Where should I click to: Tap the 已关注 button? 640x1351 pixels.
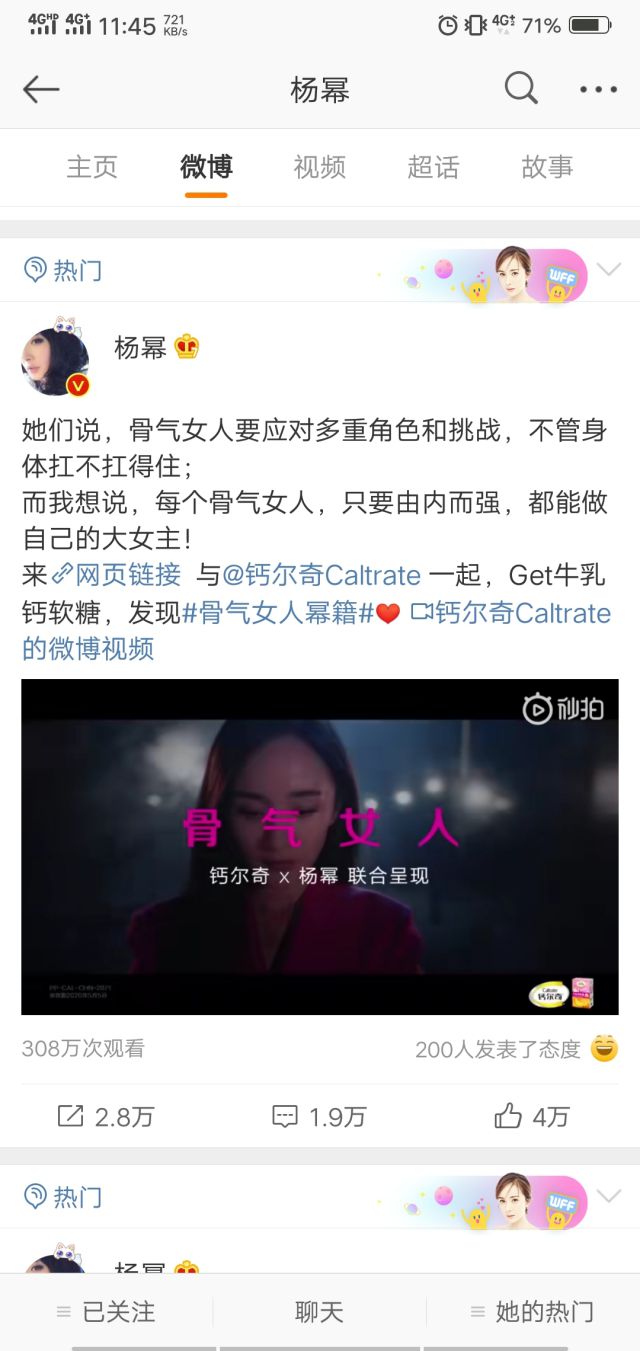tap(106, 1311)
